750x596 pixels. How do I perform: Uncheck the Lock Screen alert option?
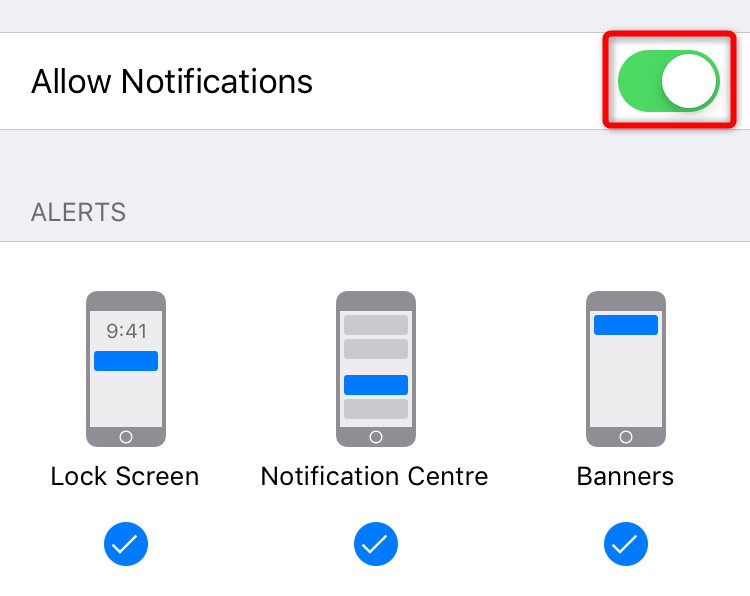(125, 544)
